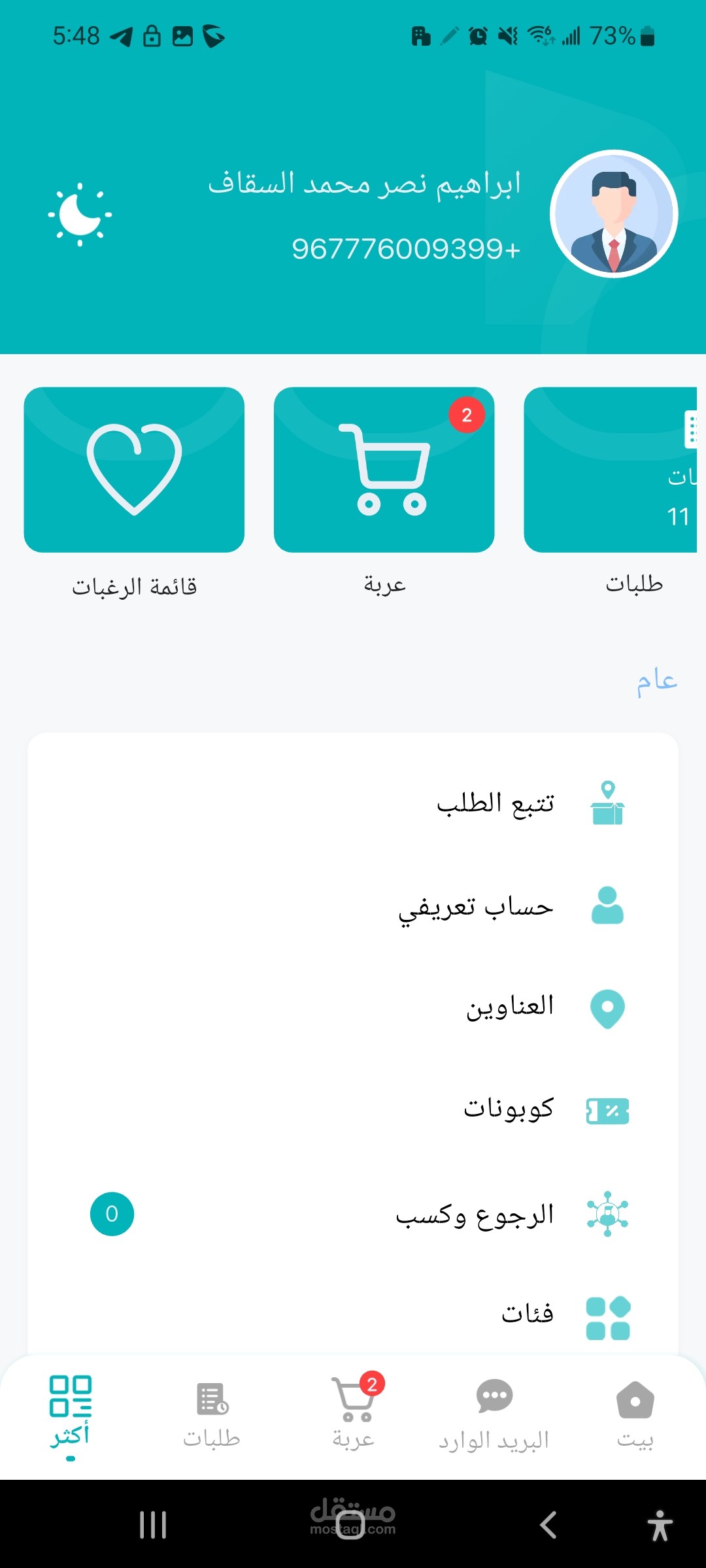The height and width of the screenshot is (1568, 706).
Task: Go back with the system back button
Action: coord(548,1525)
